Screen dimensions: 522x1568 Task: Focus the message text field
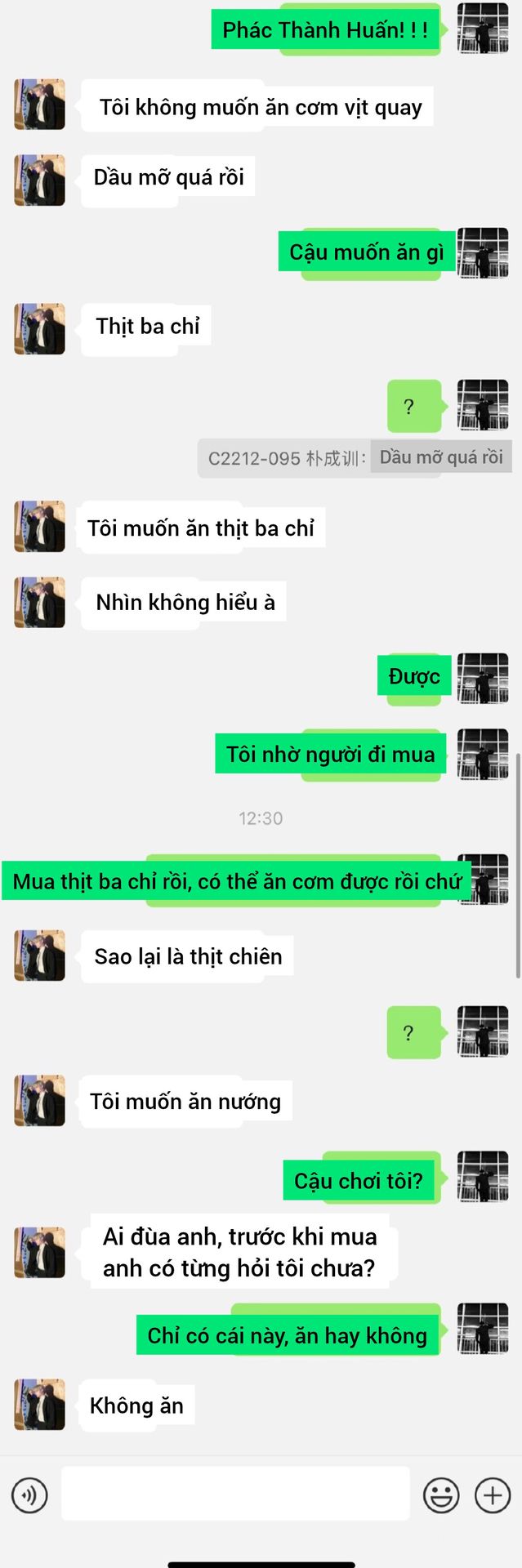click(235, 1494)
